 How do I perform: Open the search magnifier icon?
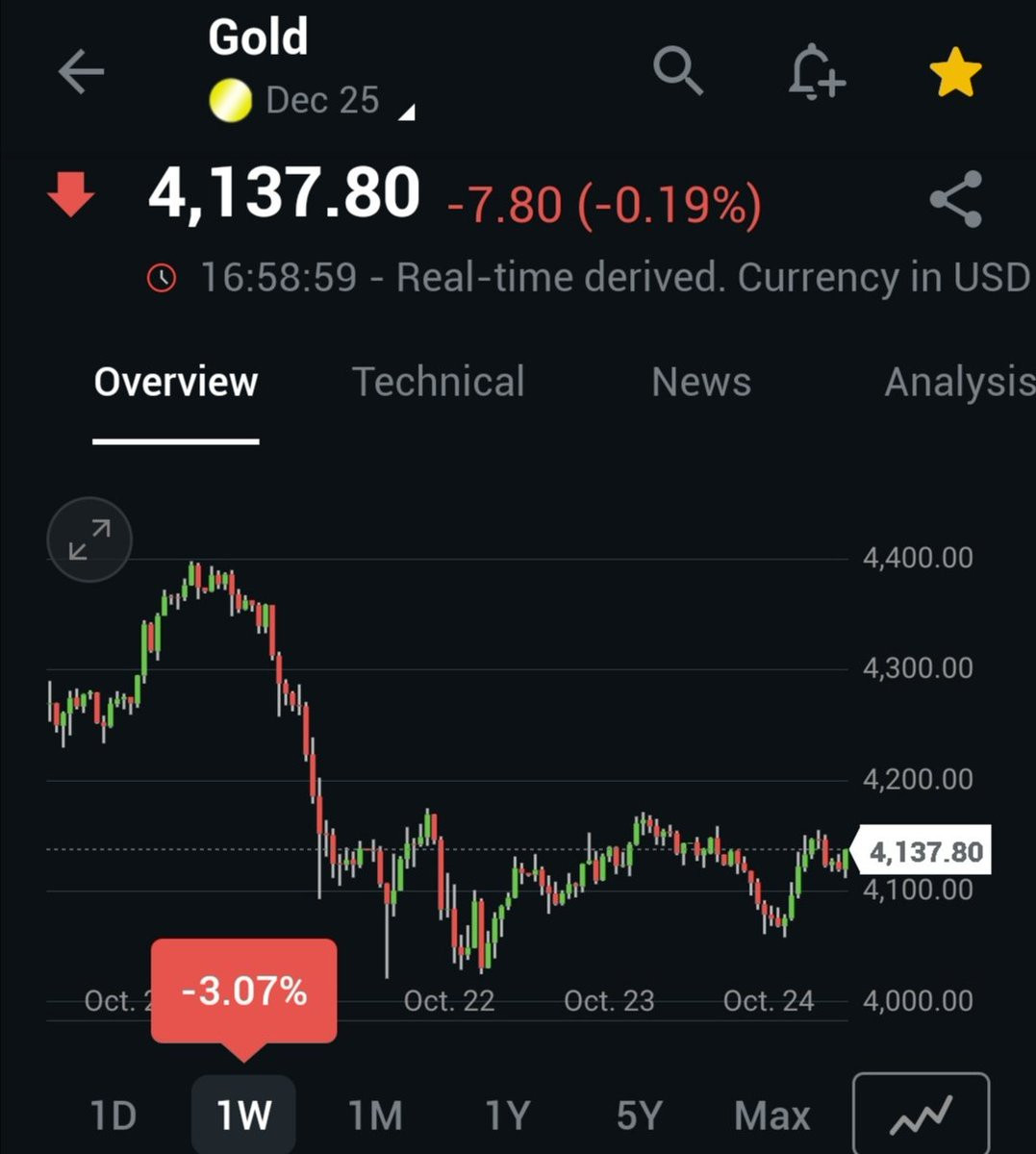tap(678, 71)
